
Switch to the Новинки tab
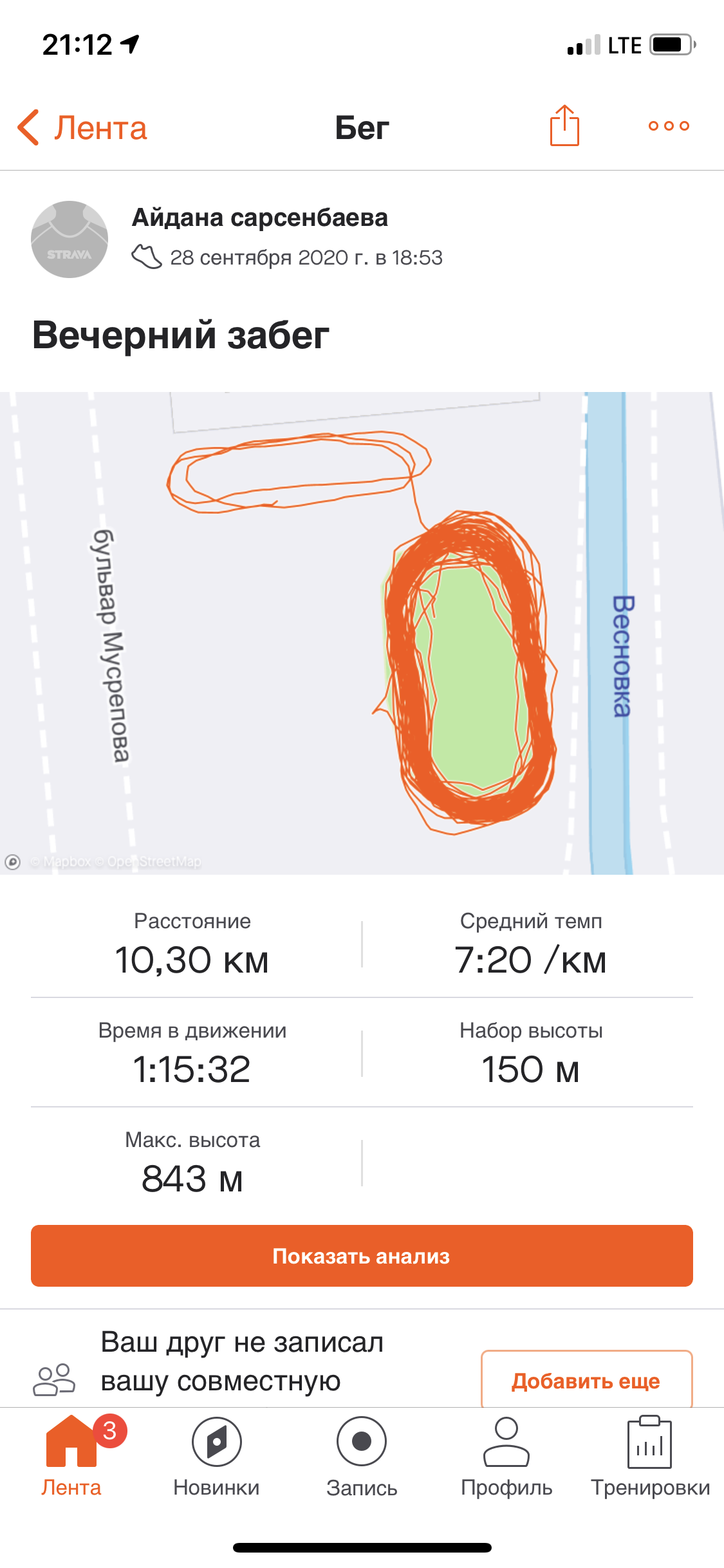(x=216, y=1457)
